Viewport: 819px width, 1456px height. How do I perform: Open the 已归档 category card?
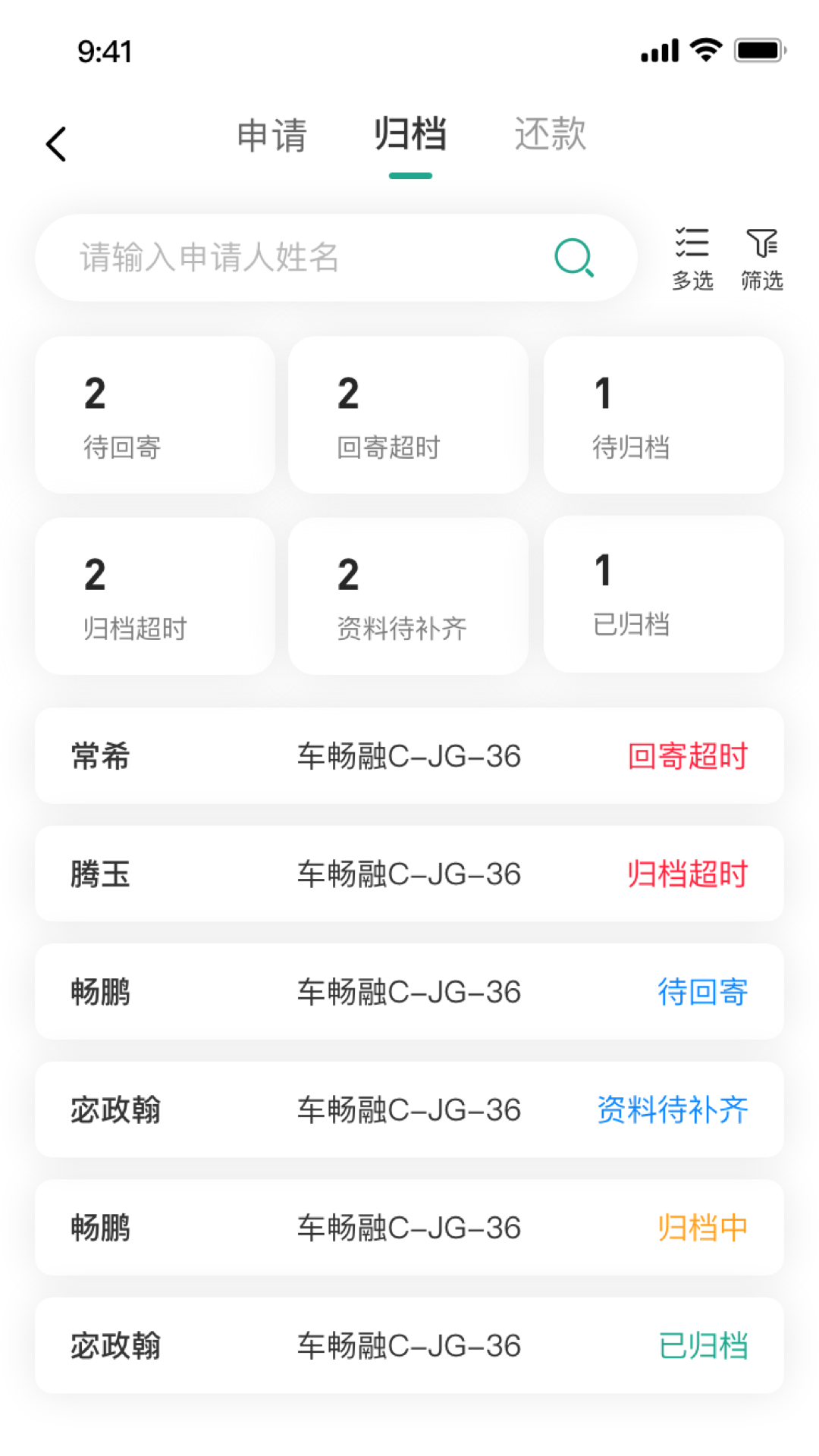pos(663,595)
